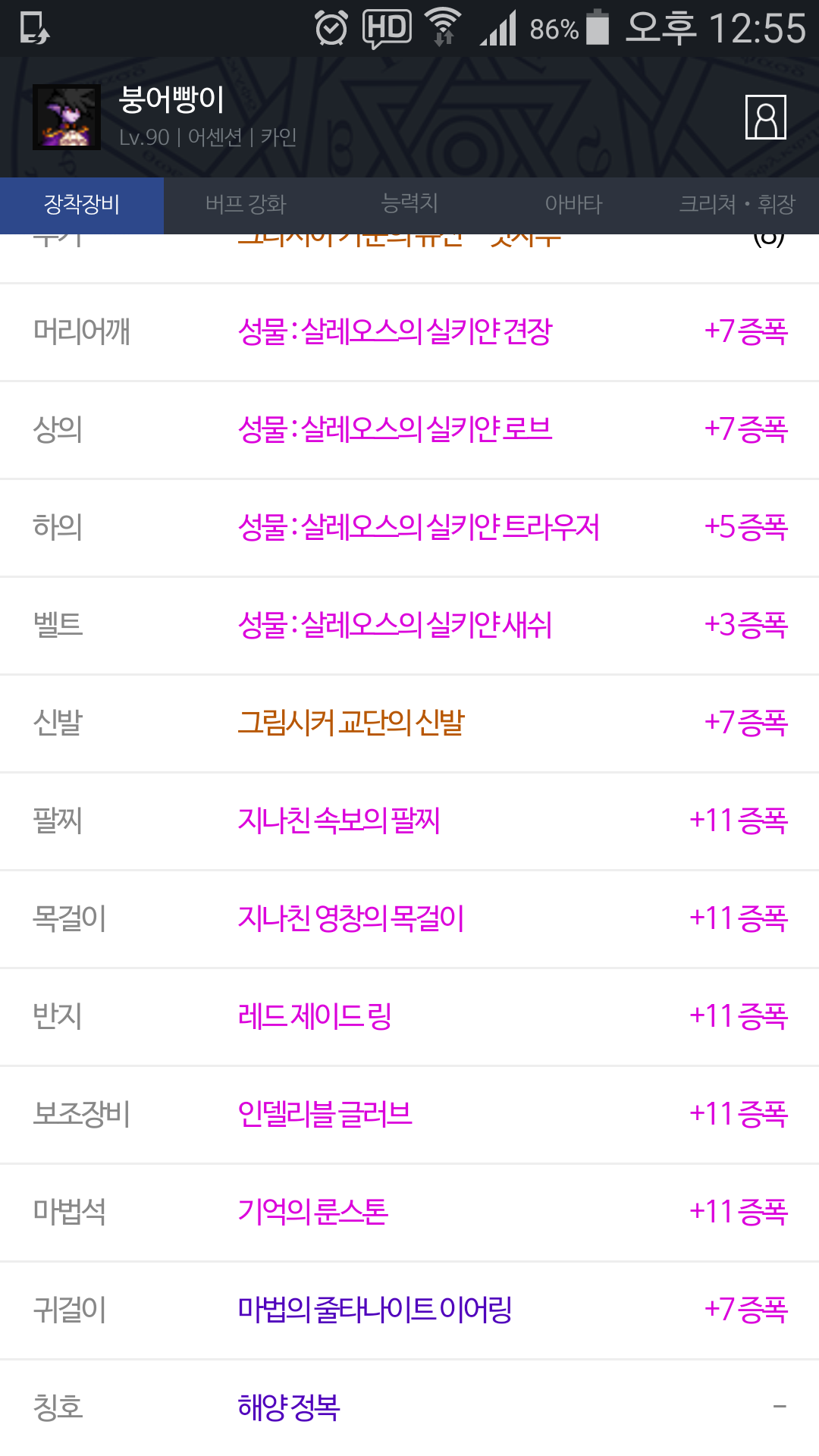Open the character profile icon

(x=765, y=118)
